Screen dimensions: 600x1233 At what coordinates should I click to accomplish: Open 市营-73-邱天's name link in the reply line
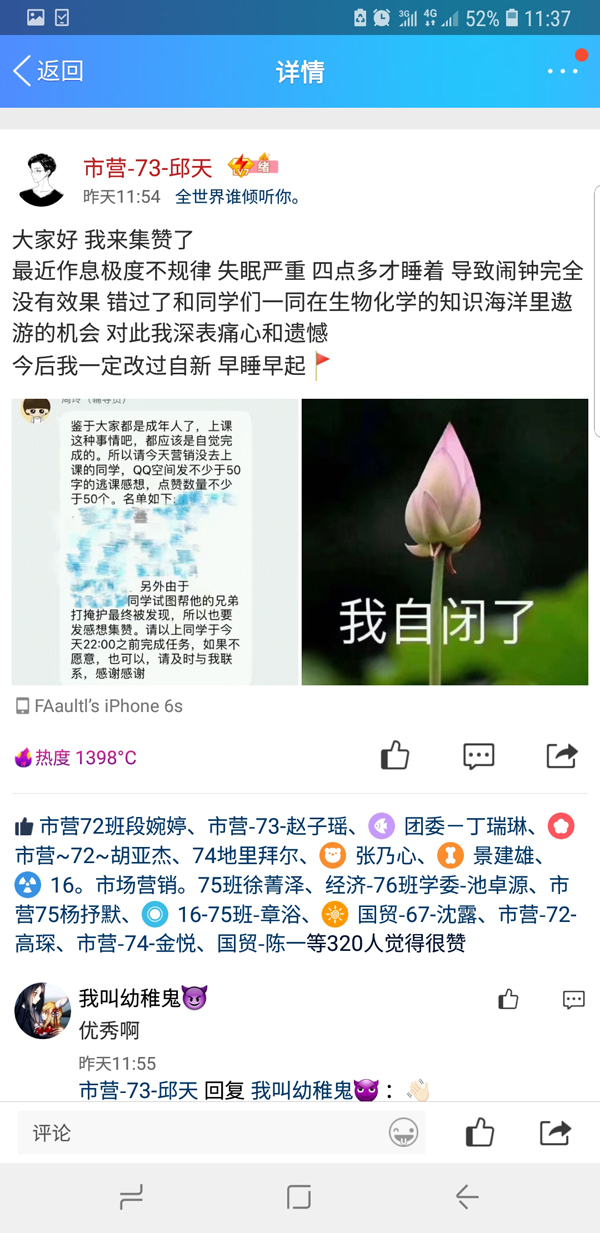click(x=138, y=1091)
